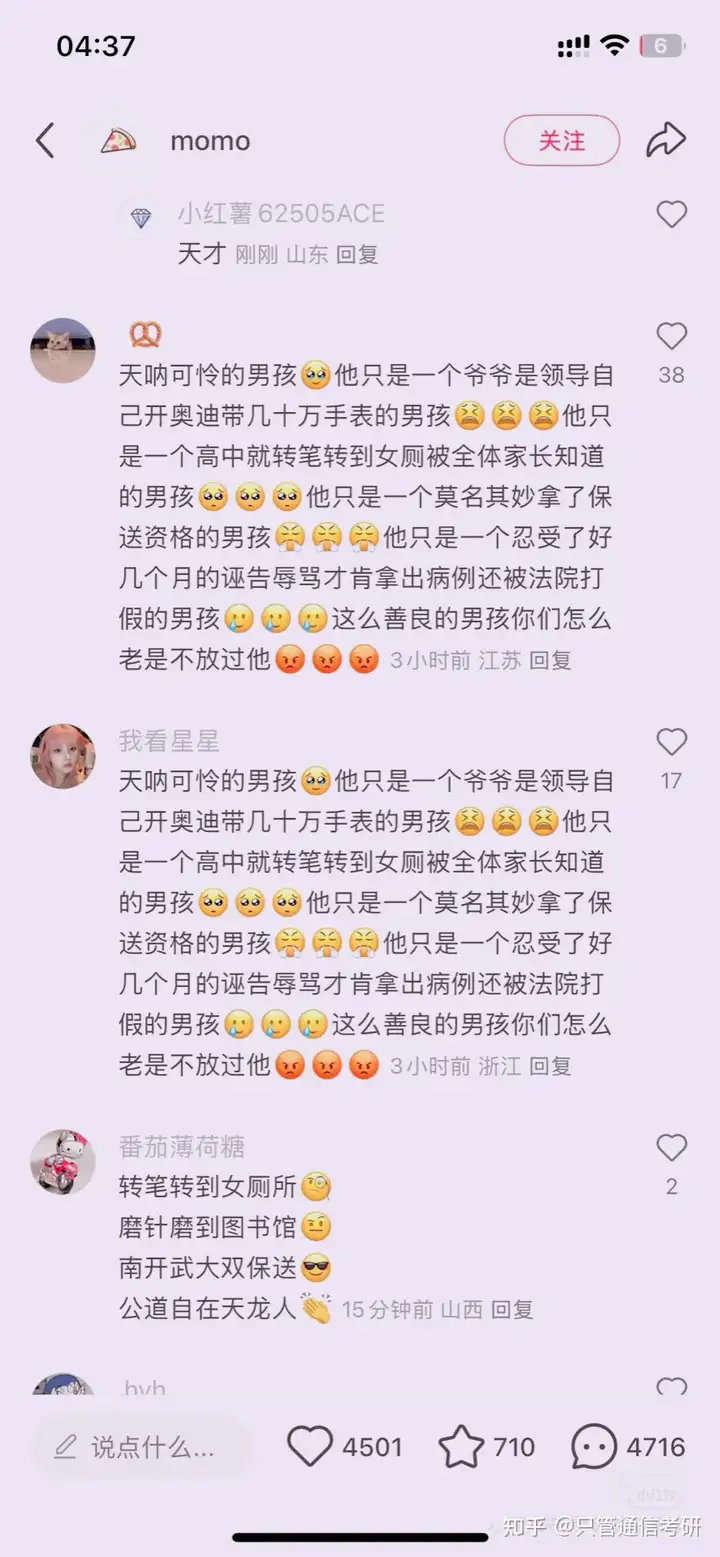Viewport: 720px width, 1557px height.
Task: Save the post with the star icon
Action: click(x=461, y=1447)
